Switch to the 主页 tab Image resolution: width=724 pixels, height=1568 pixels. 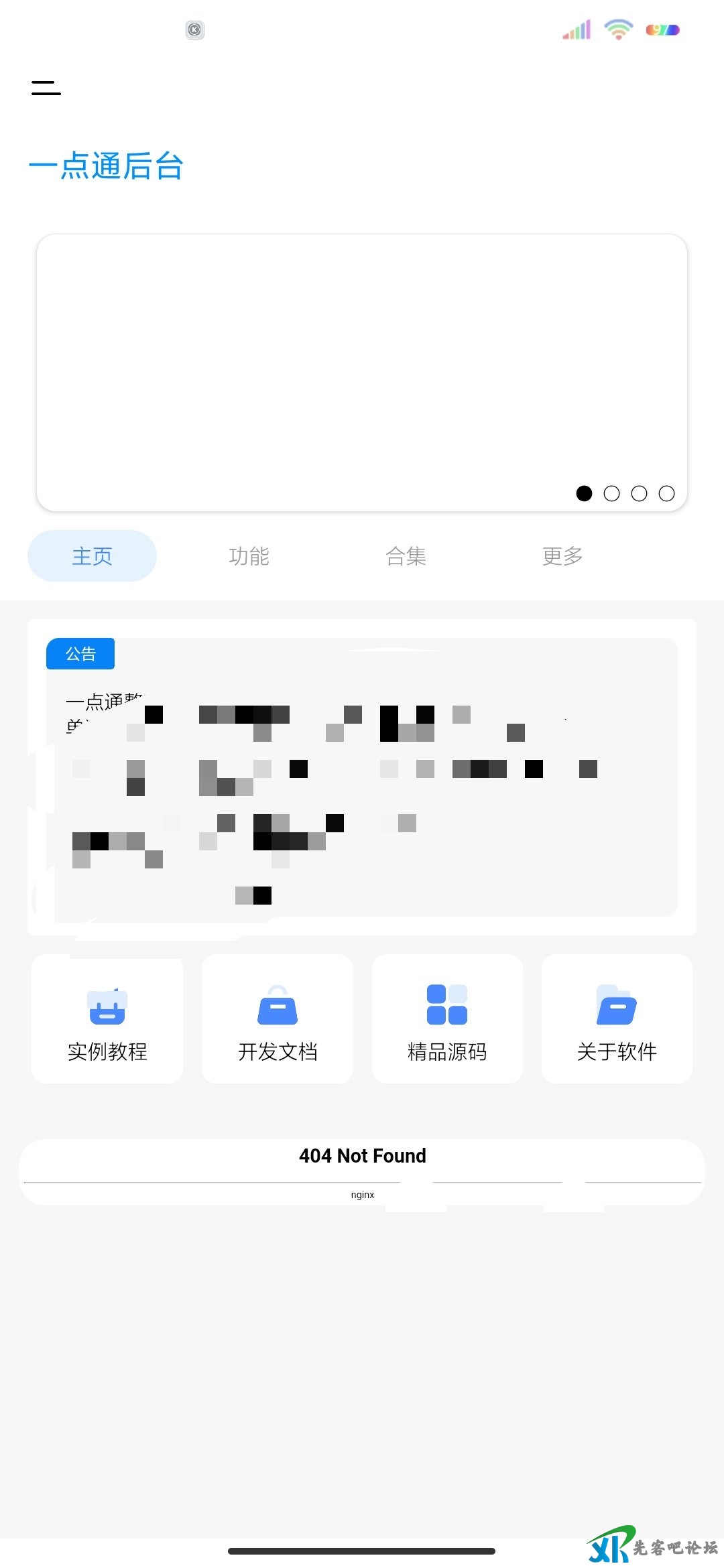92,556
